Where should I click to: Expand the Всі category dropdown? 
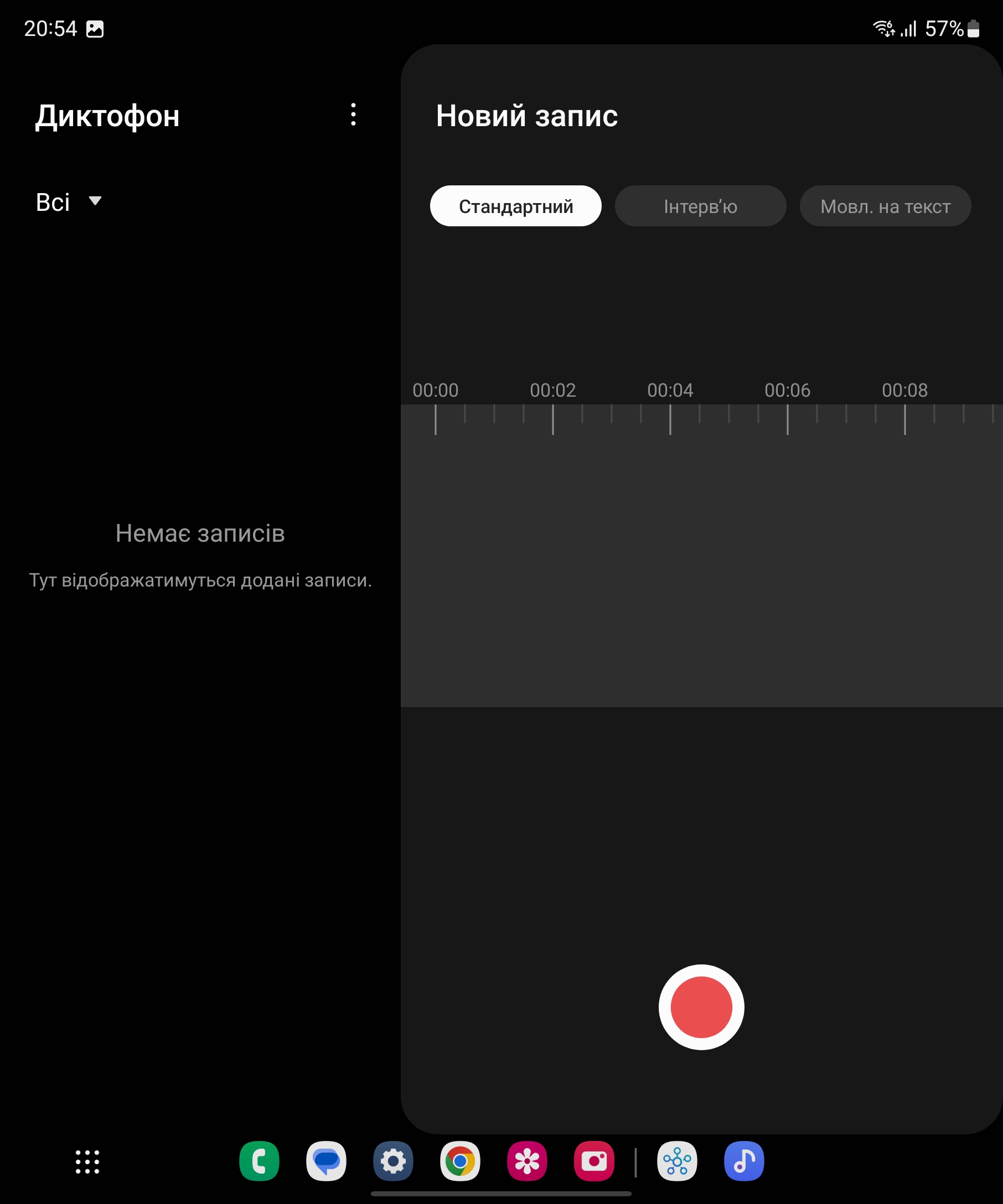68,202
